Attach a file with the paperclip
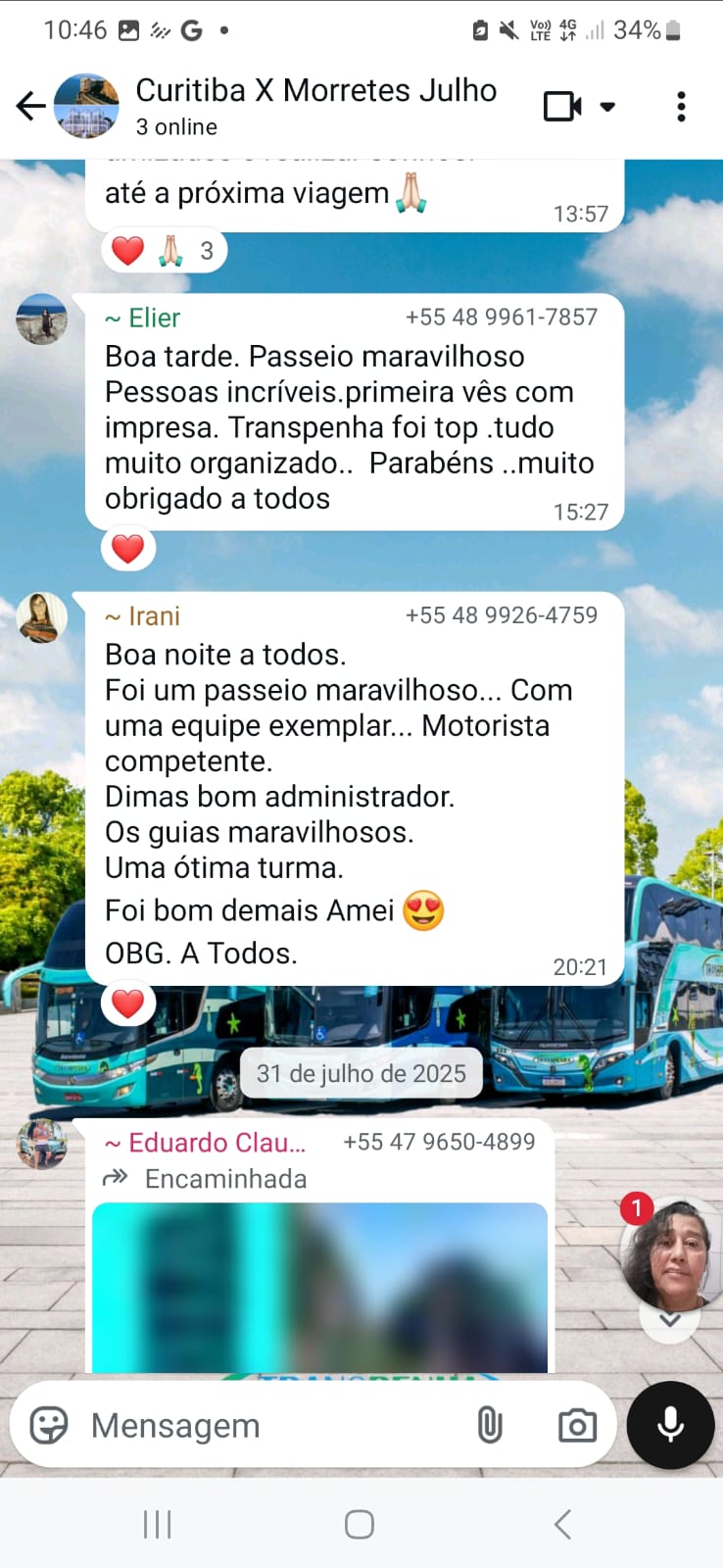Viewport: 723px width, 1568px height. [490, 1425]
